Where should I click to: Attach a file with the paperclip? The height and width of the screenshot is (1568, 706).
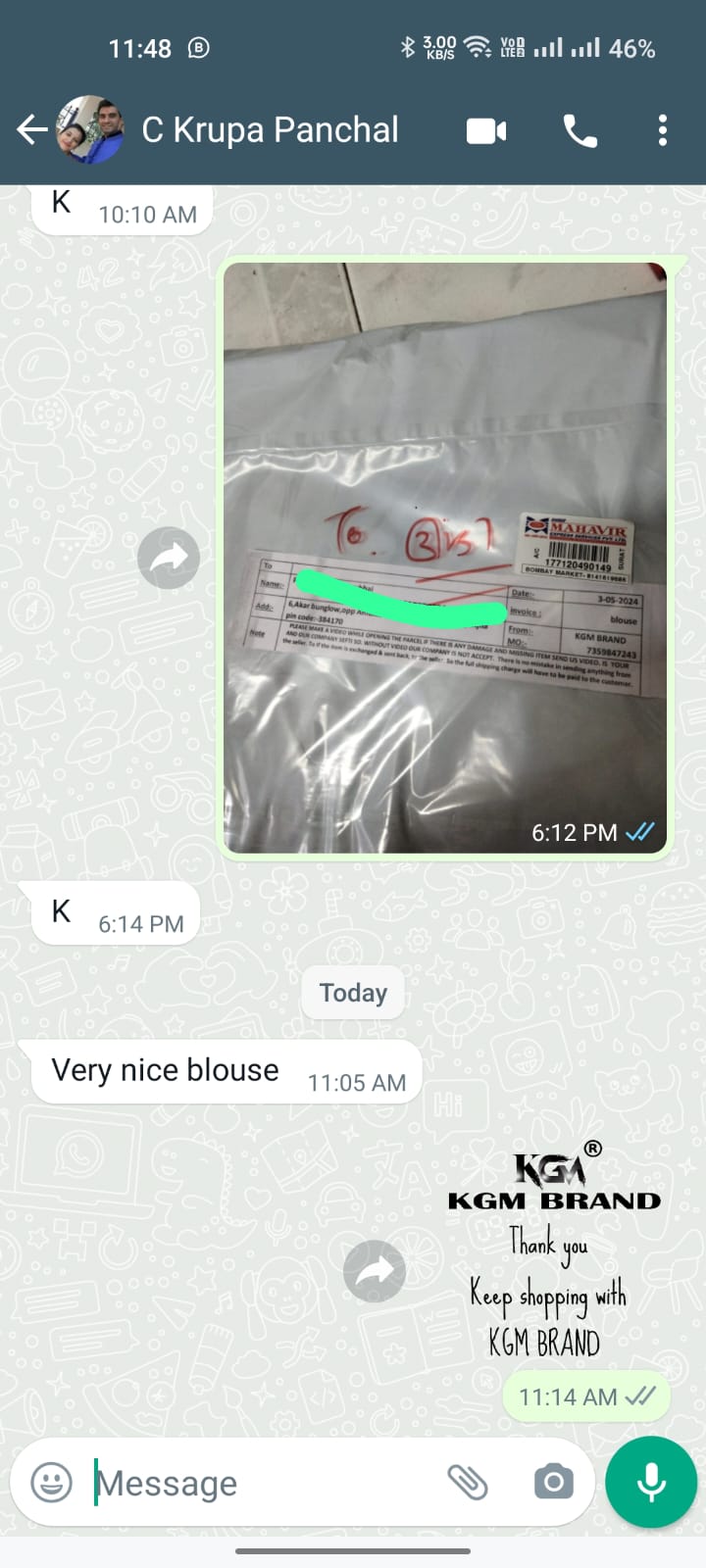pos(468,1482)
